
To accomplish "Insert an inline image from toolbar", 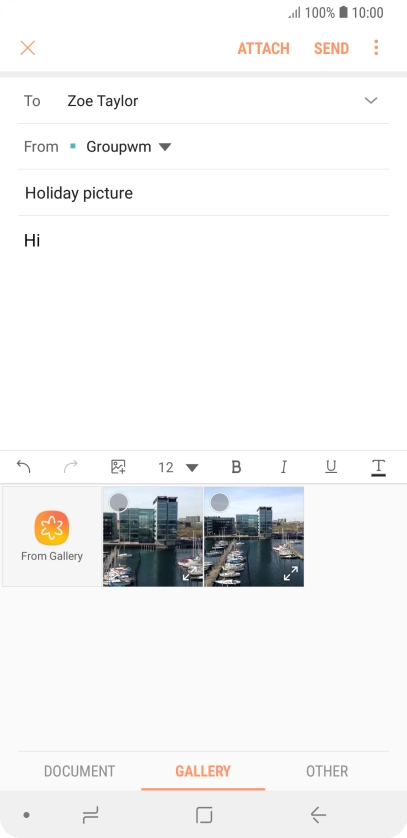I will pos(118,467).
